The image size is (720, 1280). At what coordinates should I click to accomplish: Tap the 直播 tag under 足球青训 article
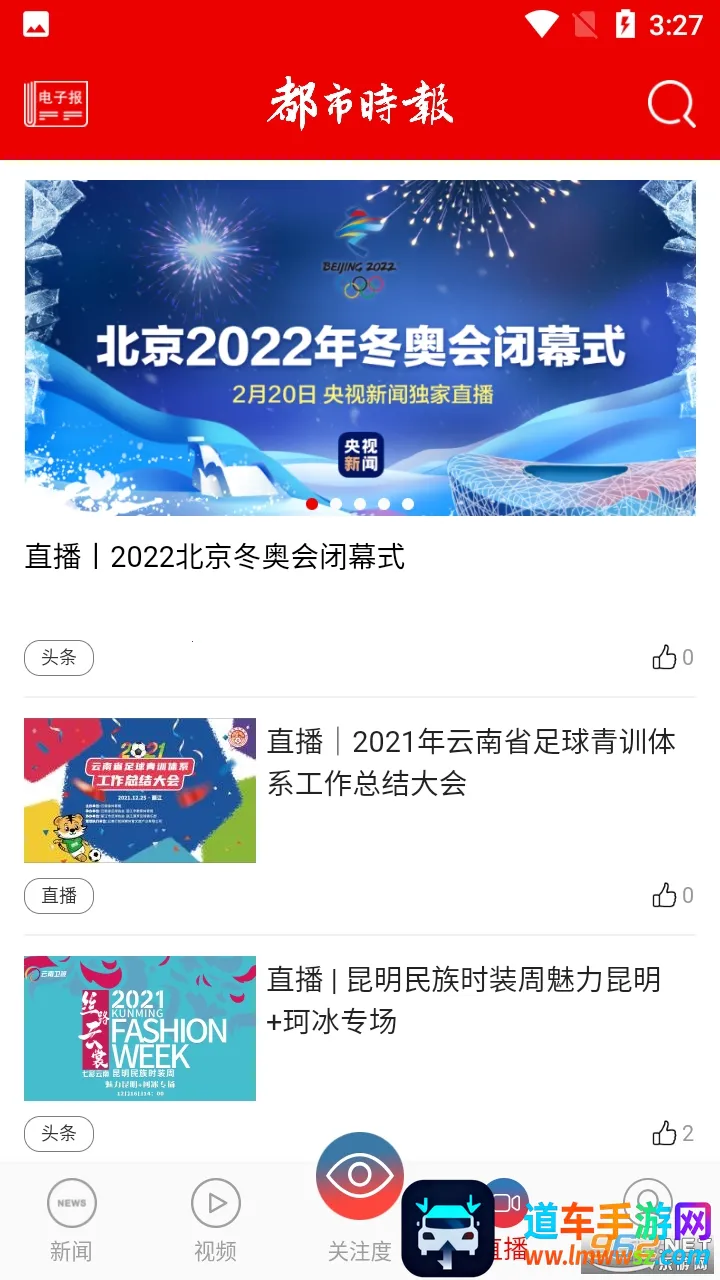point(59,895)
